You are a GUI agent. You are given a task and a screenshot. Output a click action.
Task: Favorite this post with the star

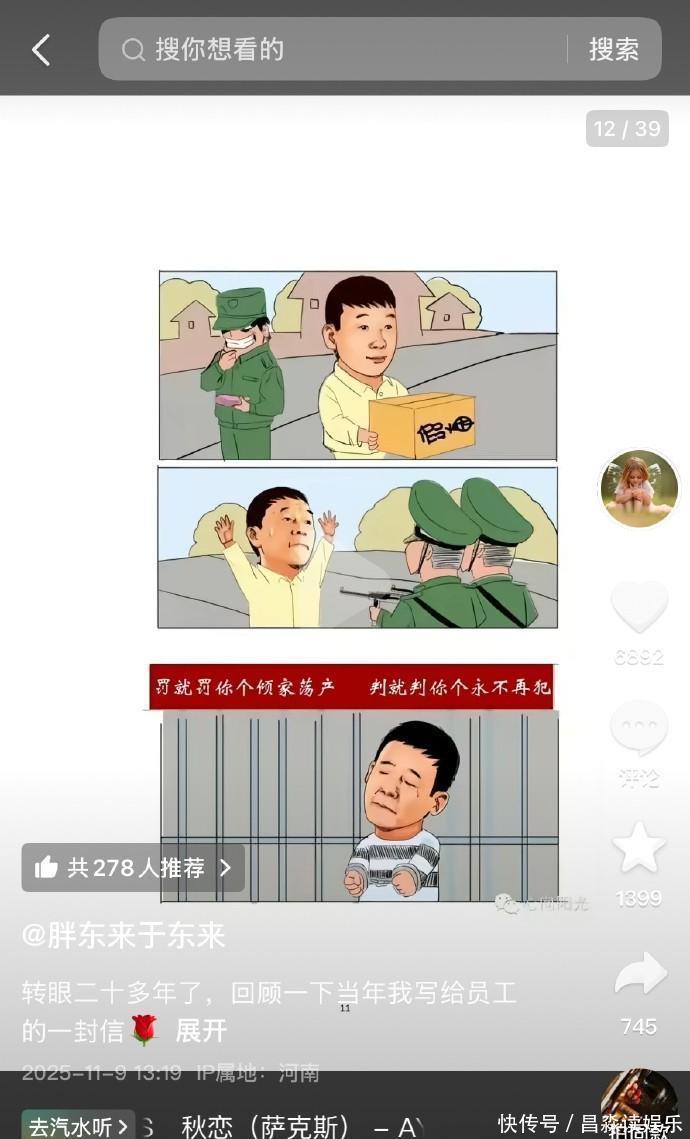(639, 848)
